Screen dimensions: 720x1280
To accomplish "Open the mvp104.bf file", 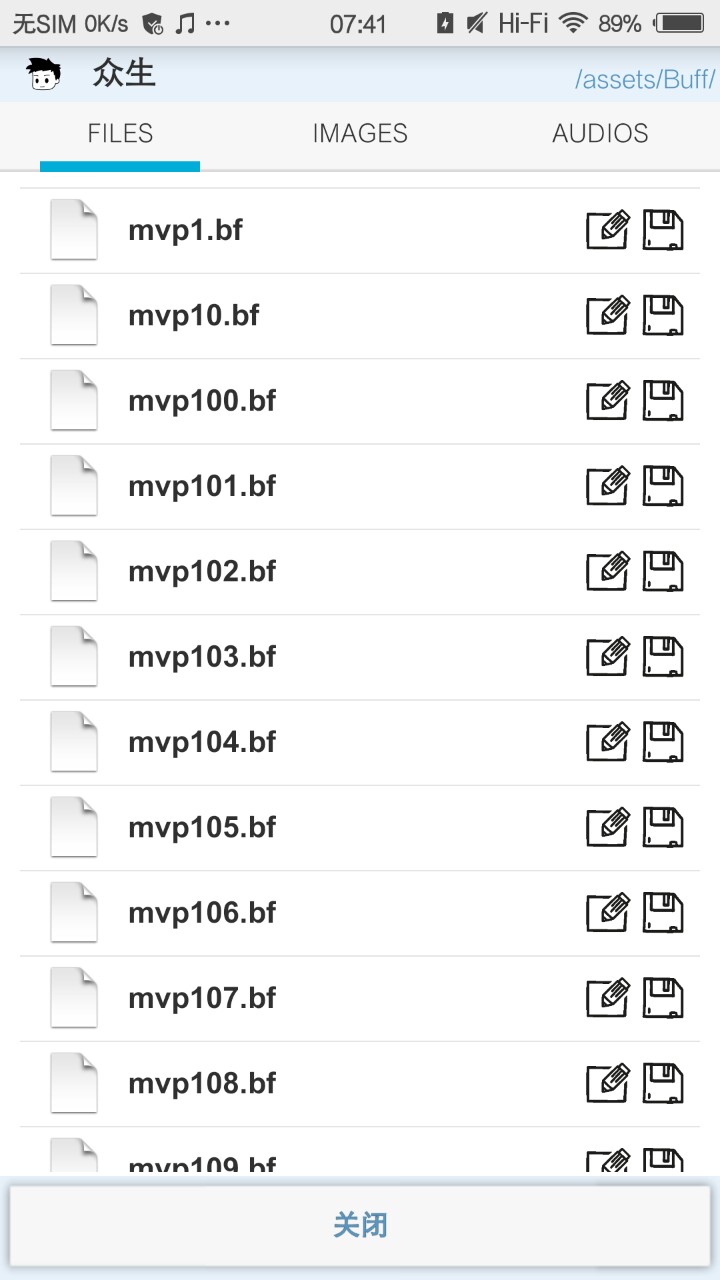I will tap(202, 742).
